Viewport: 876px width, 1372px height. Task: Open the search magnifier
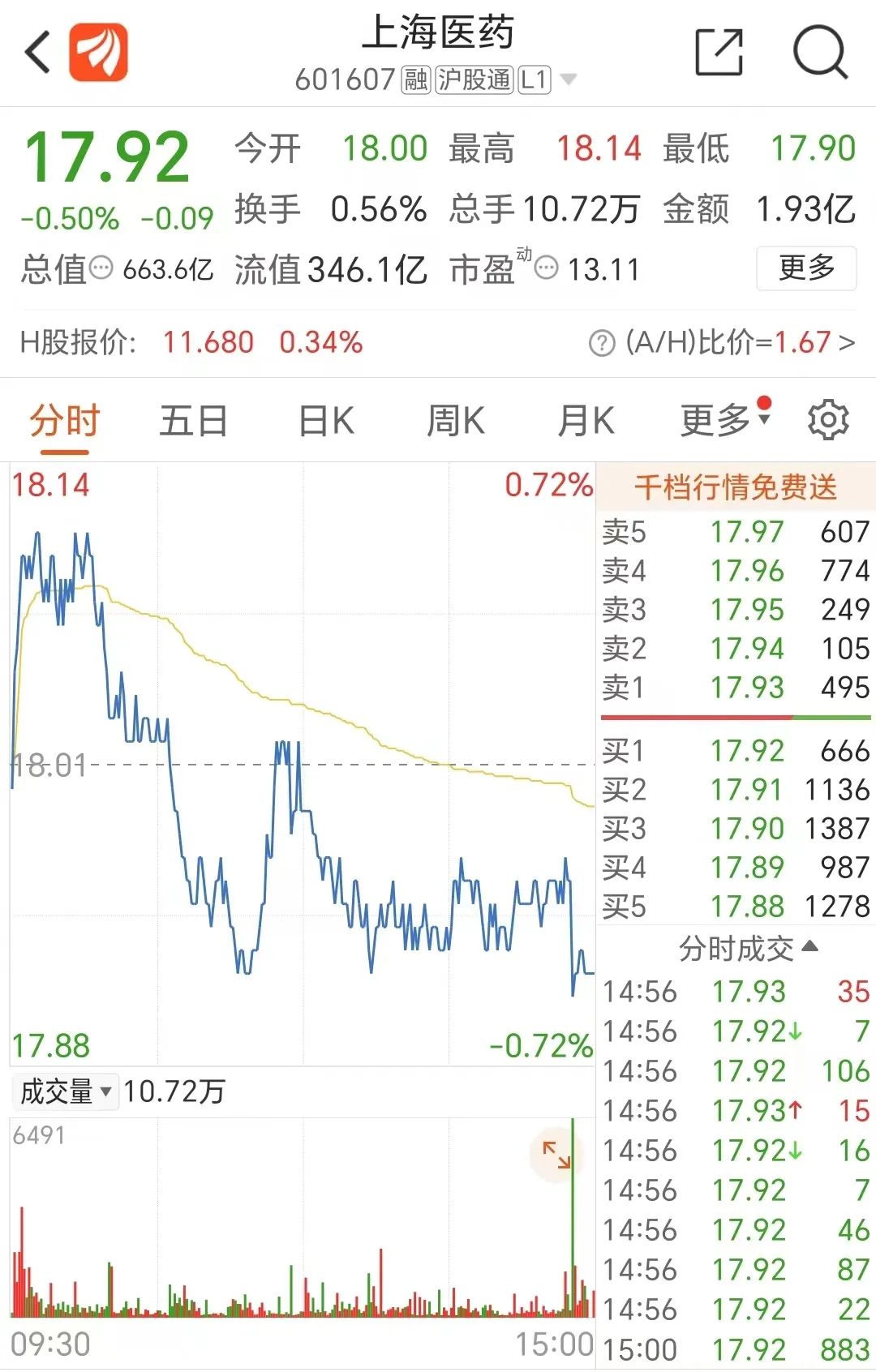click(820, 52)
